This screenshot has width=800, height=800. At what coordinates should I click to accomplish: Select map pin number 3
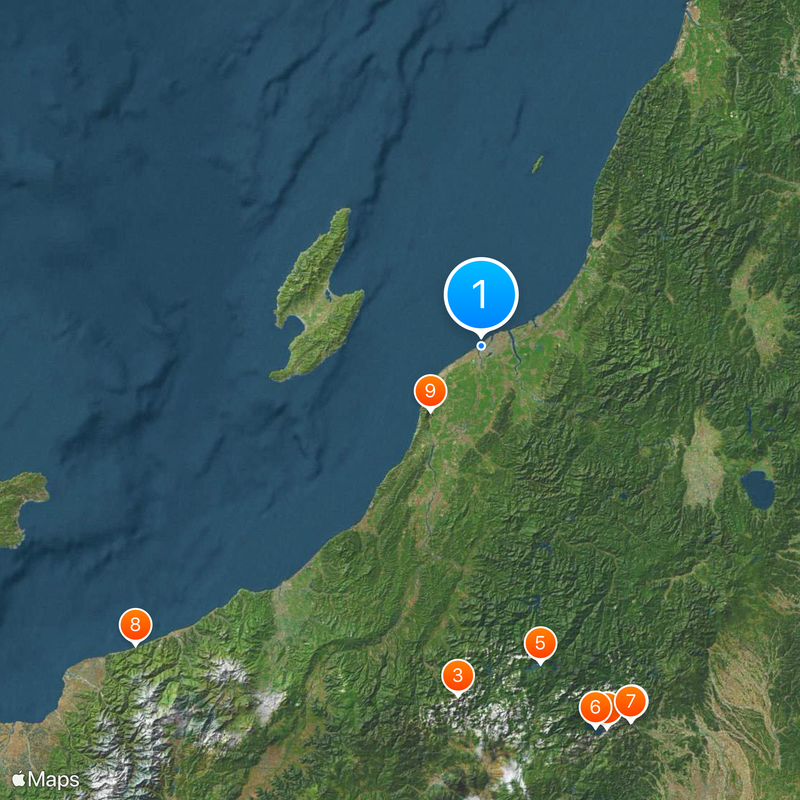coord(458,676)
